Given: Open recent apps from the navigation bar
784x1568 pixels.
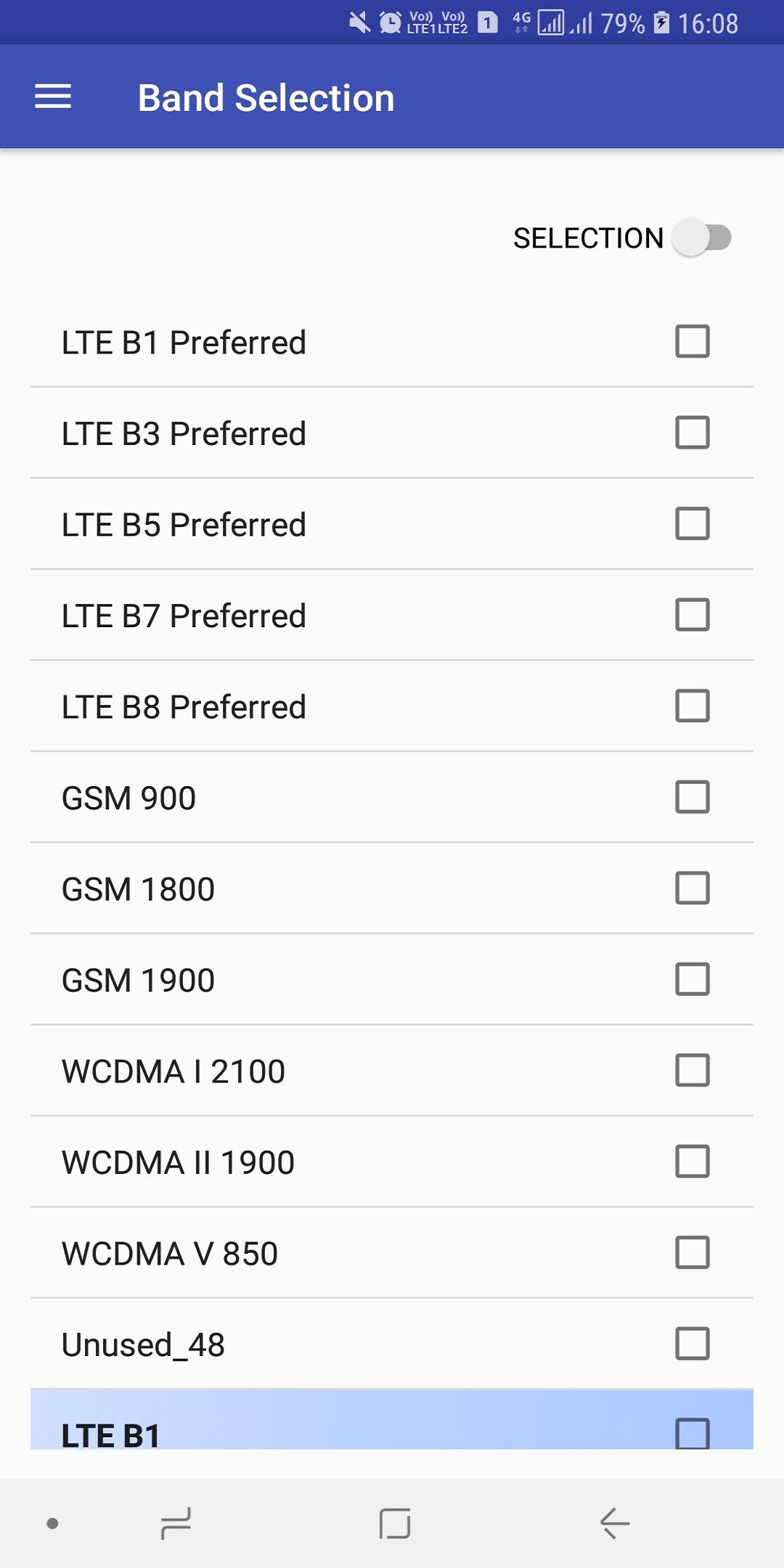Looking at the screenshot, I should (x=176, y=1523).
